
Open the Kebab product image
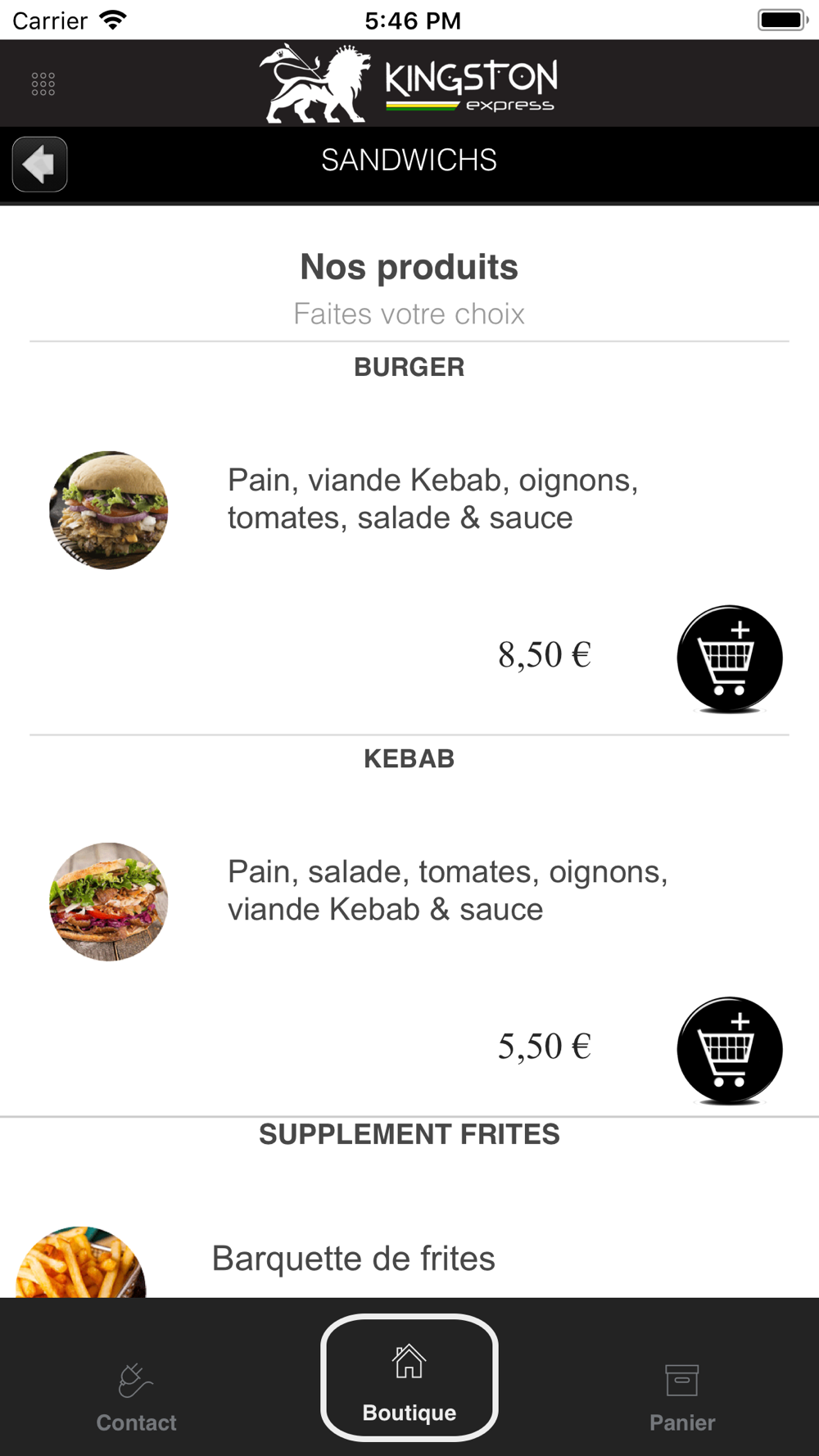point(109,902)
